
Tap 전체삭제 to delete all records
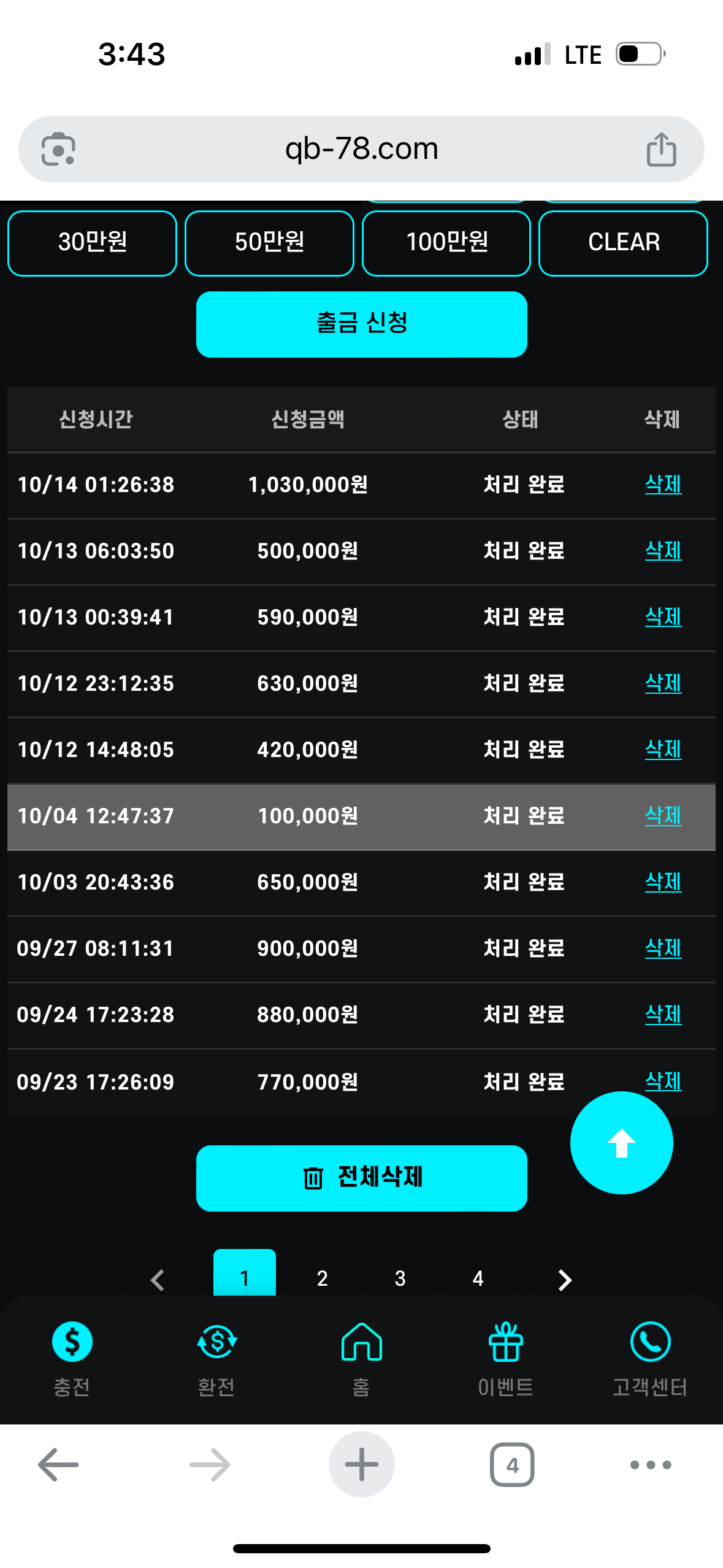(x=361, y=1177)
